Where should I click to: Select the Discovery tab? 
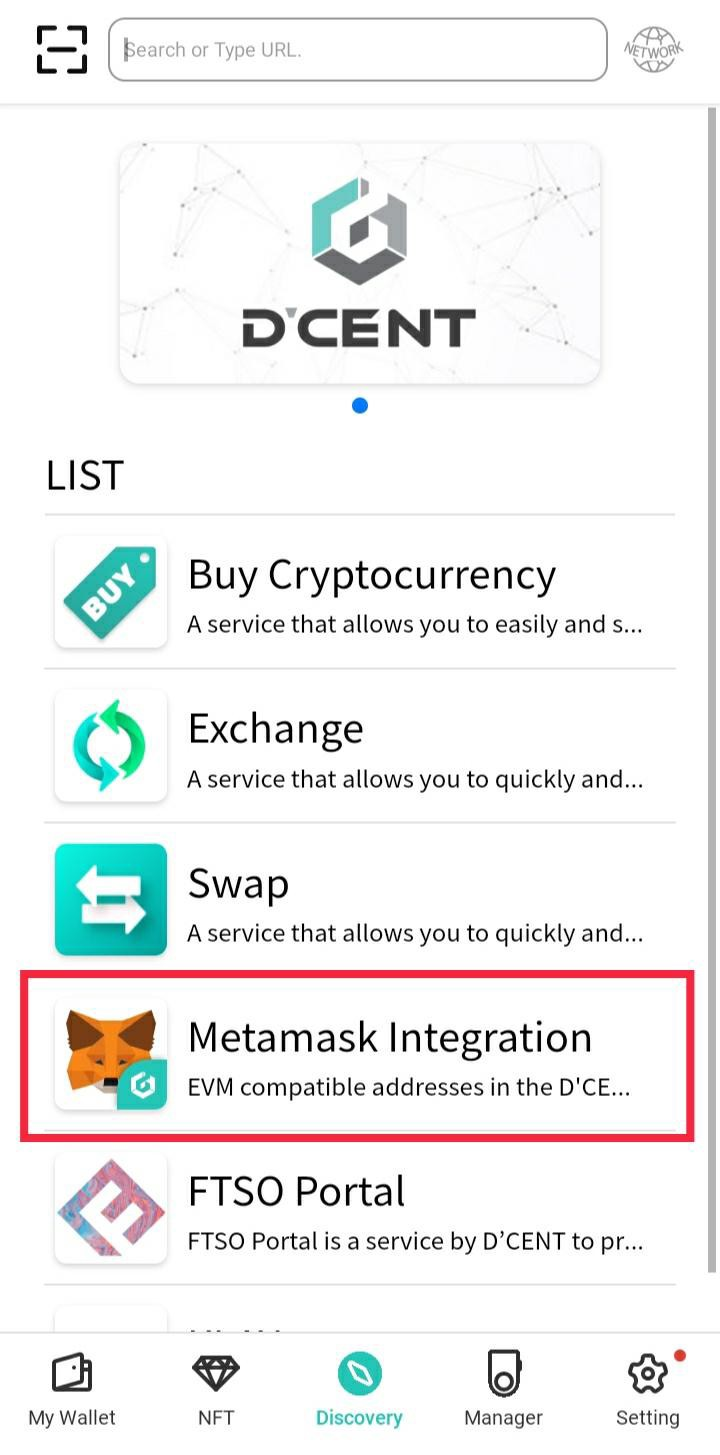point(359,1390)
